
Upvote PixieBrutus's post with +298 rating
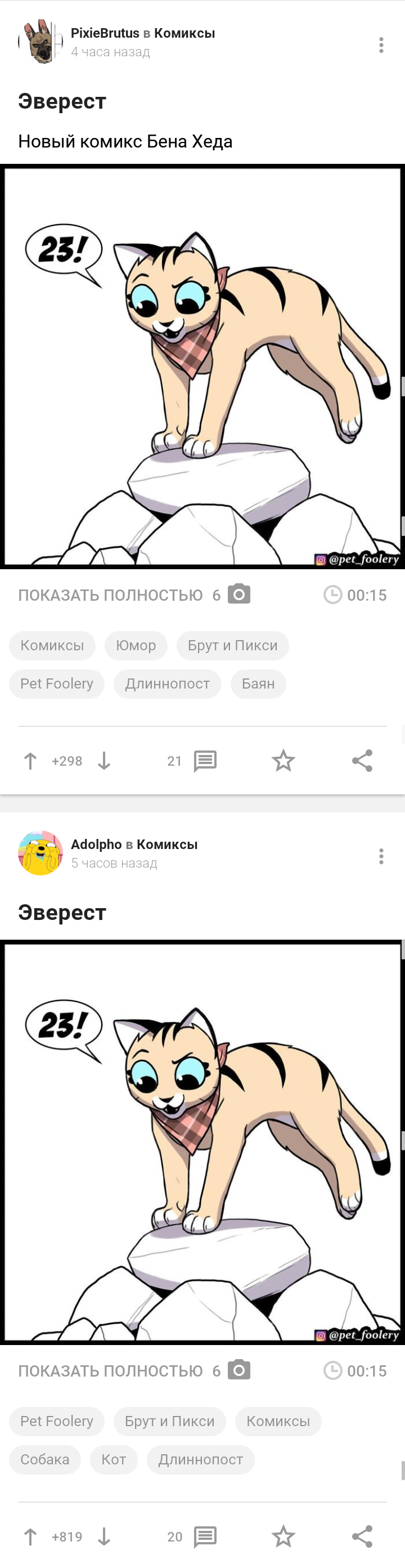30,761
